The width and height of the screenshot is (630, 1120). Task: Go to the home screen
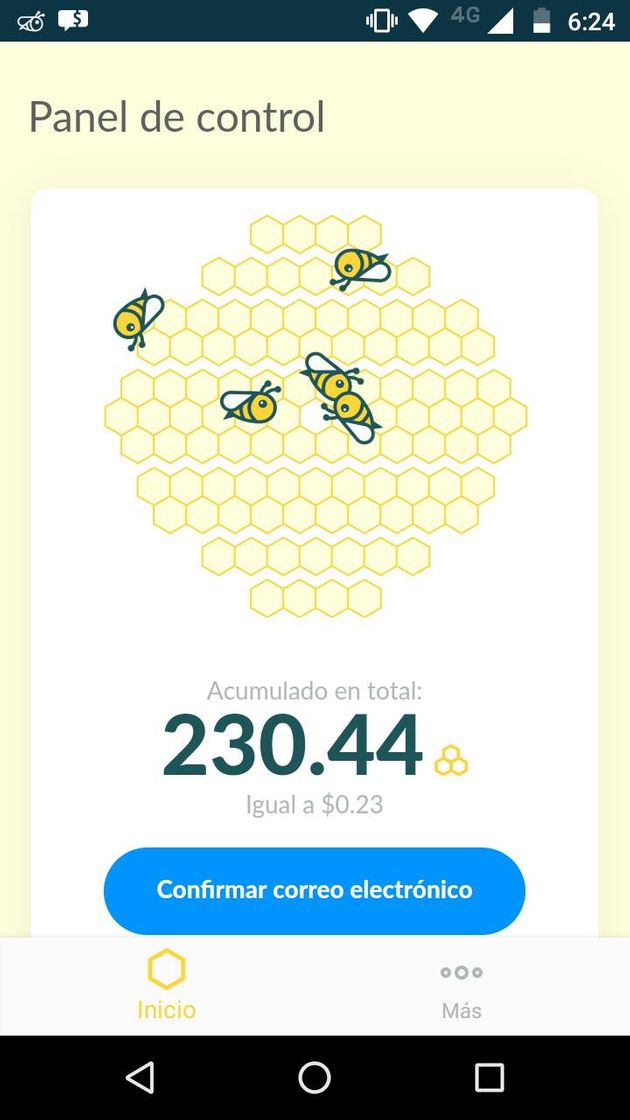pyautogui.click(x=314, y=1077)
